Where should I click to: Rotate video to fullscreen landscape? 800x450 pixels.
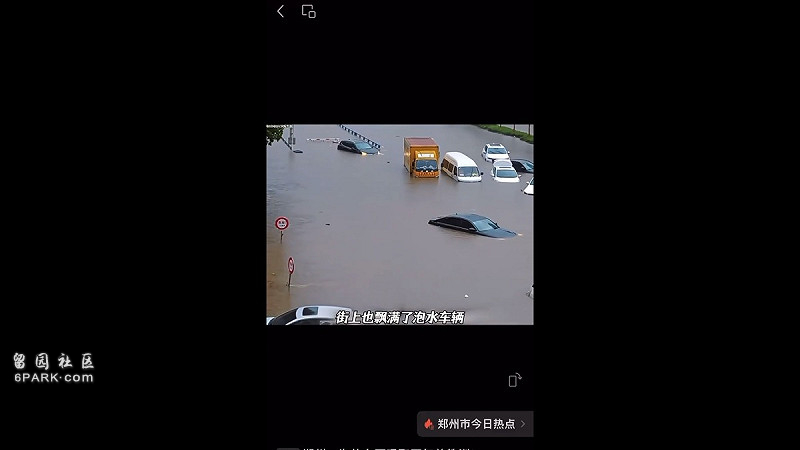click(x=514, y=380)
